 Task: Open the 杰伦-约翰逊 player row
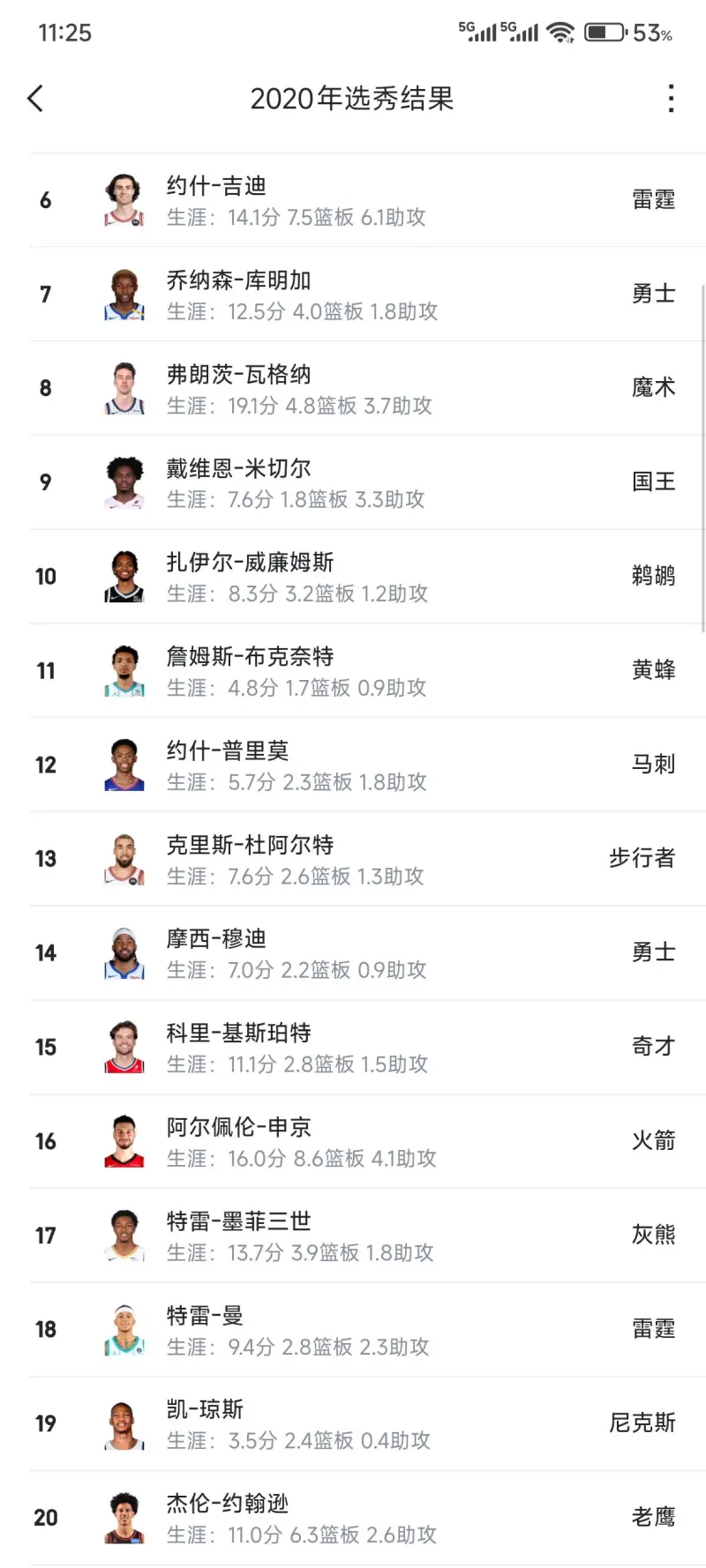pyautogui.click(x=353, y=1518)
